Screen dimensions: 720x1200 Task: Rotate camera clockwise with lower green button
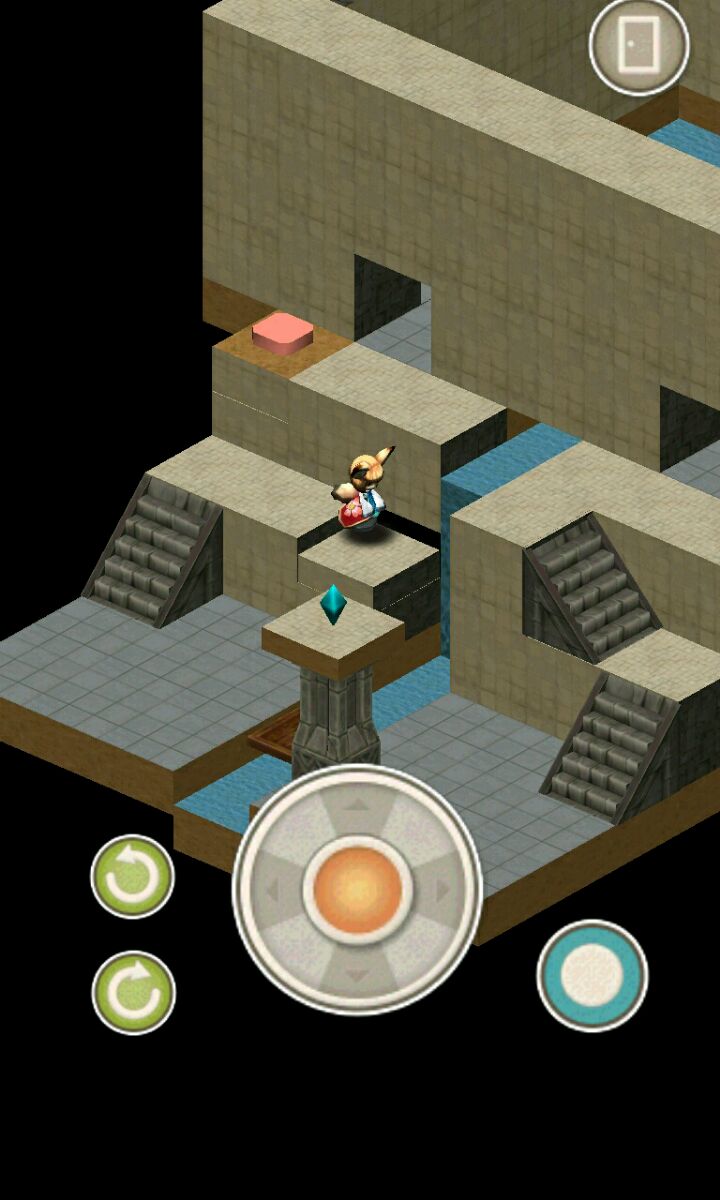click(133, 992)
